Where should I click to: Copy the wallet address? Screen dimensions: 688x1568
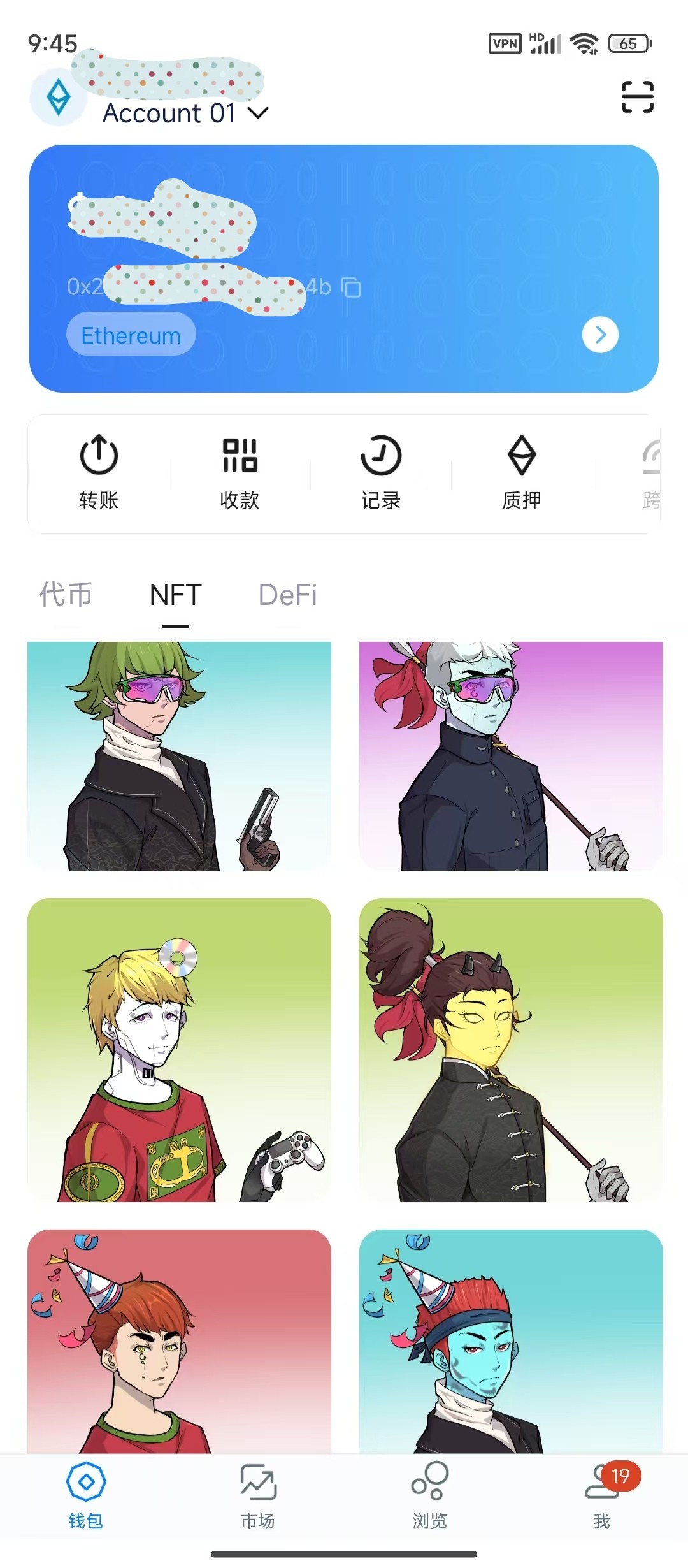[352, 287]
